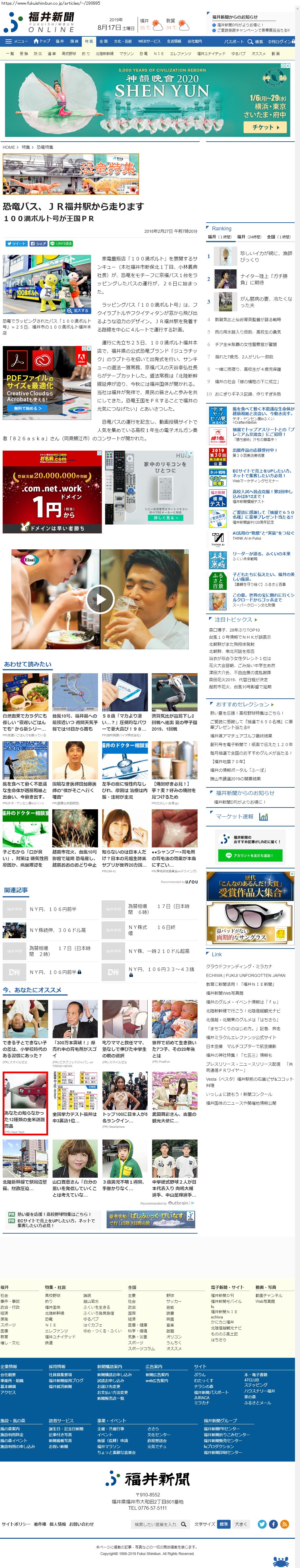Open the メニュー hamburger menu
The image size is (300, 1568).
click(x=17, y=41)
